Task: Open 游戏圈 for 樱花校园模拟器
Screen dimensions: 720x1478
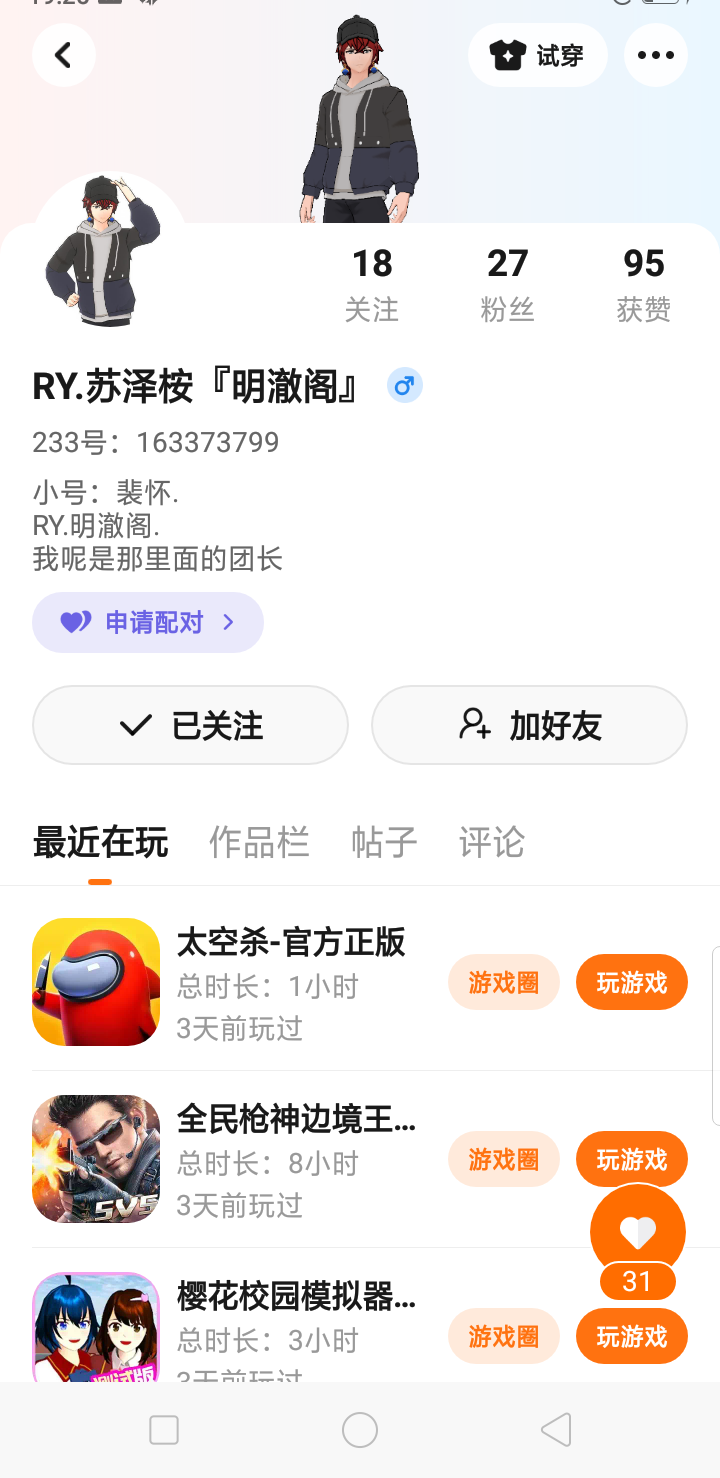Action: click(x=503, y=1336)
